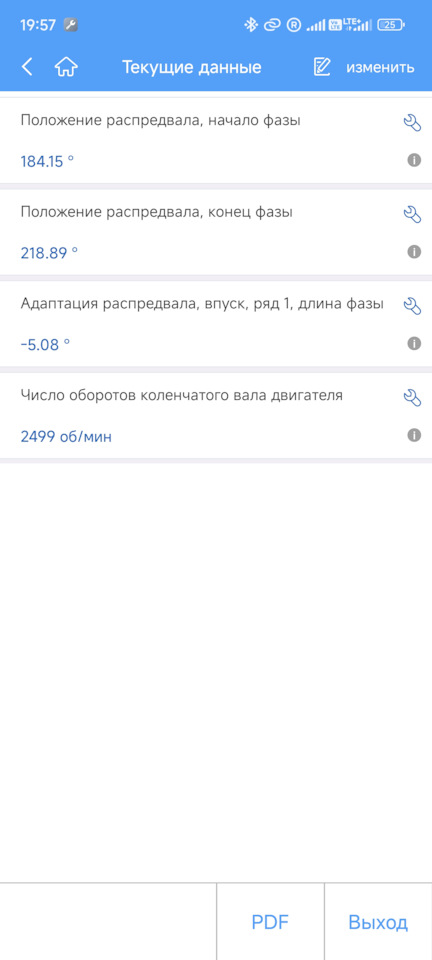
Task: Tap изменить to edit data list
Action: [x=364, y=67]
